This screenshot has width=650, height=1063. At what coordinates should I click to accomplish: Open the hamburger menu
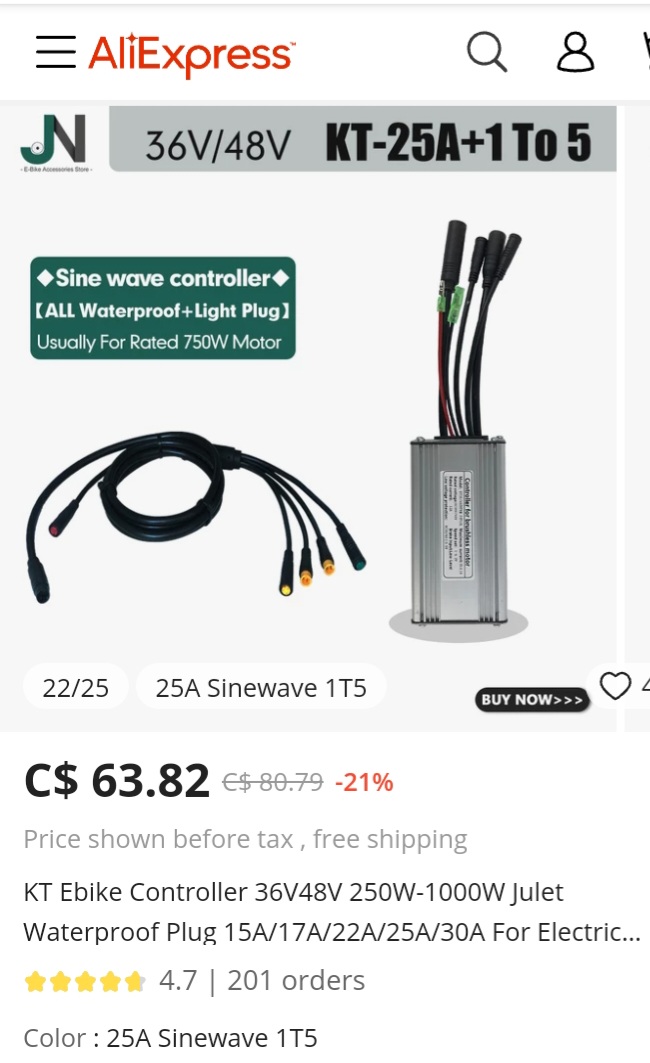click(56, 52)
